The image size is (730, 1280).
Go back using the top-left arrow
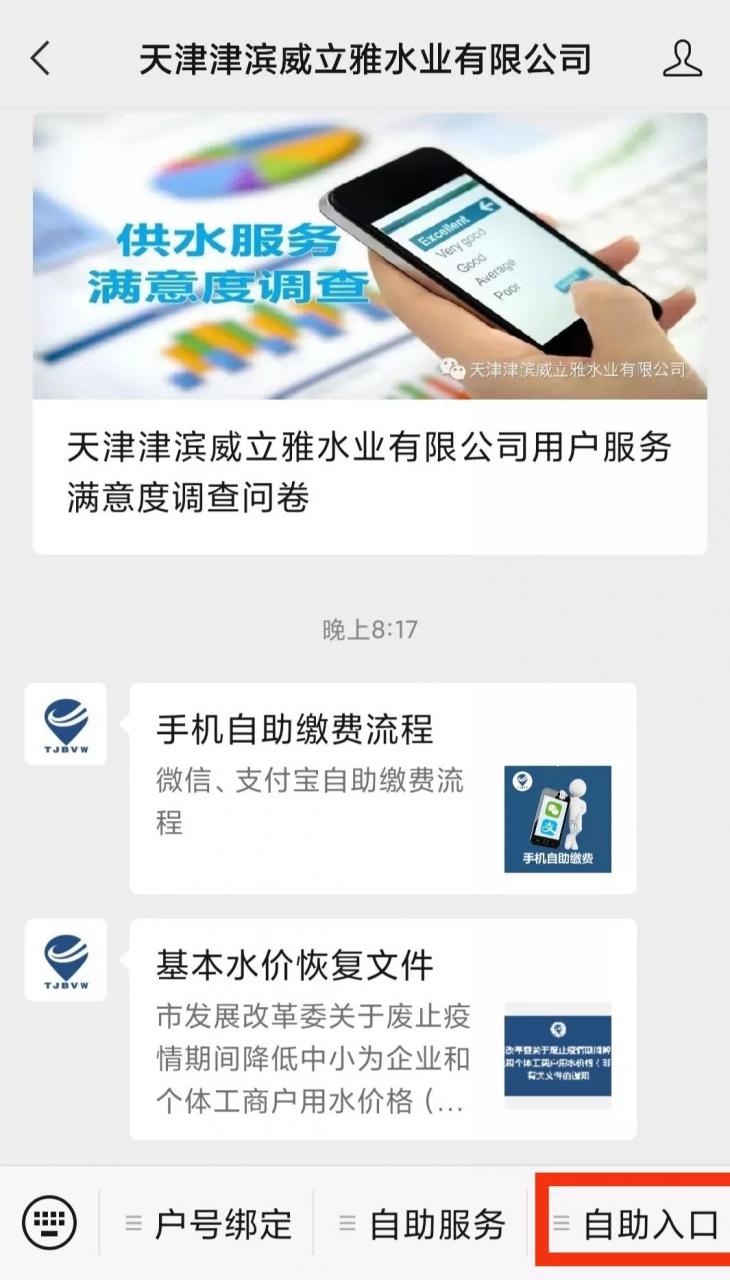pos(41,59)
